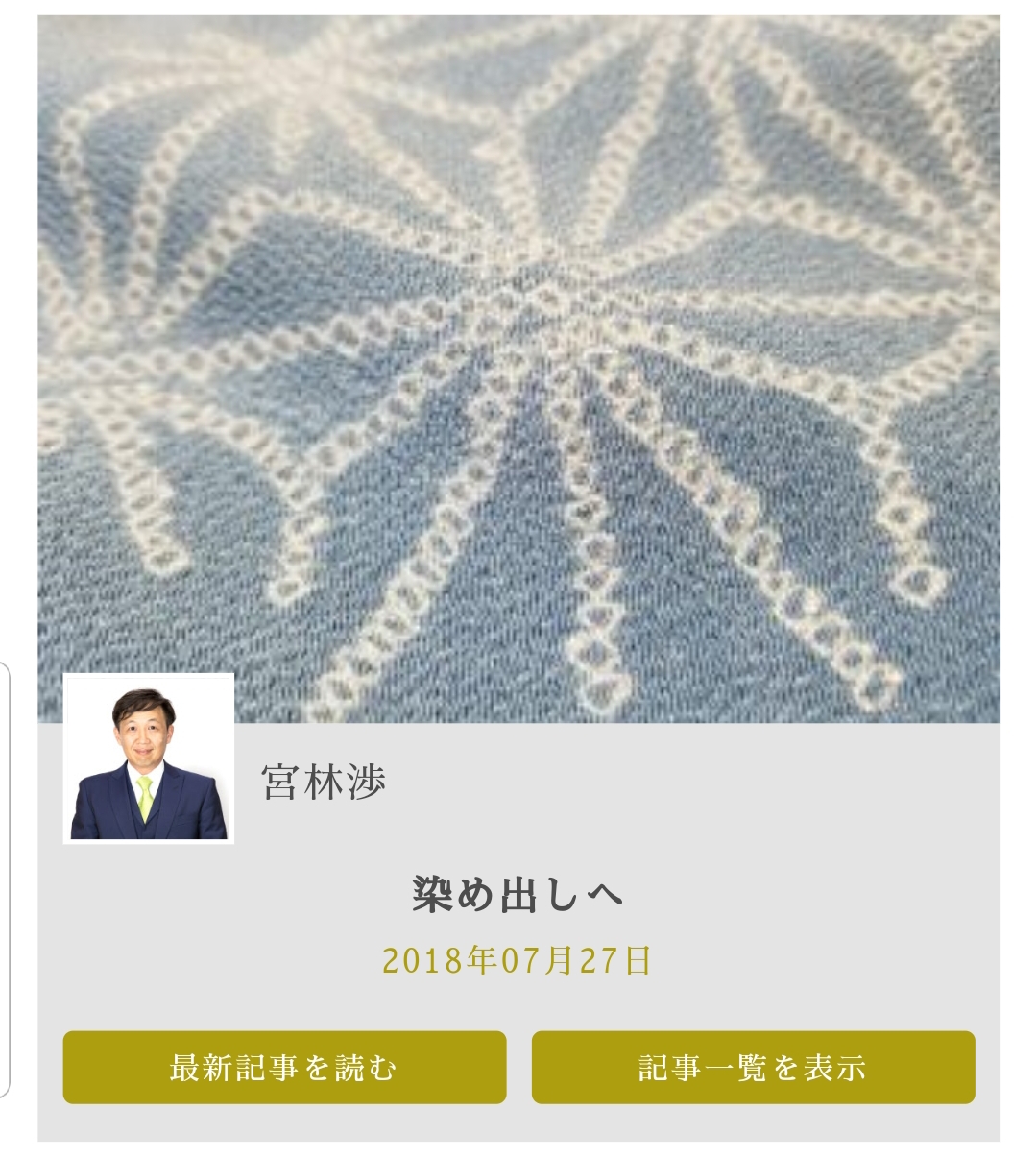Open the blue fabric pattern article image
1036x1157 pixels.
point(518,365)
